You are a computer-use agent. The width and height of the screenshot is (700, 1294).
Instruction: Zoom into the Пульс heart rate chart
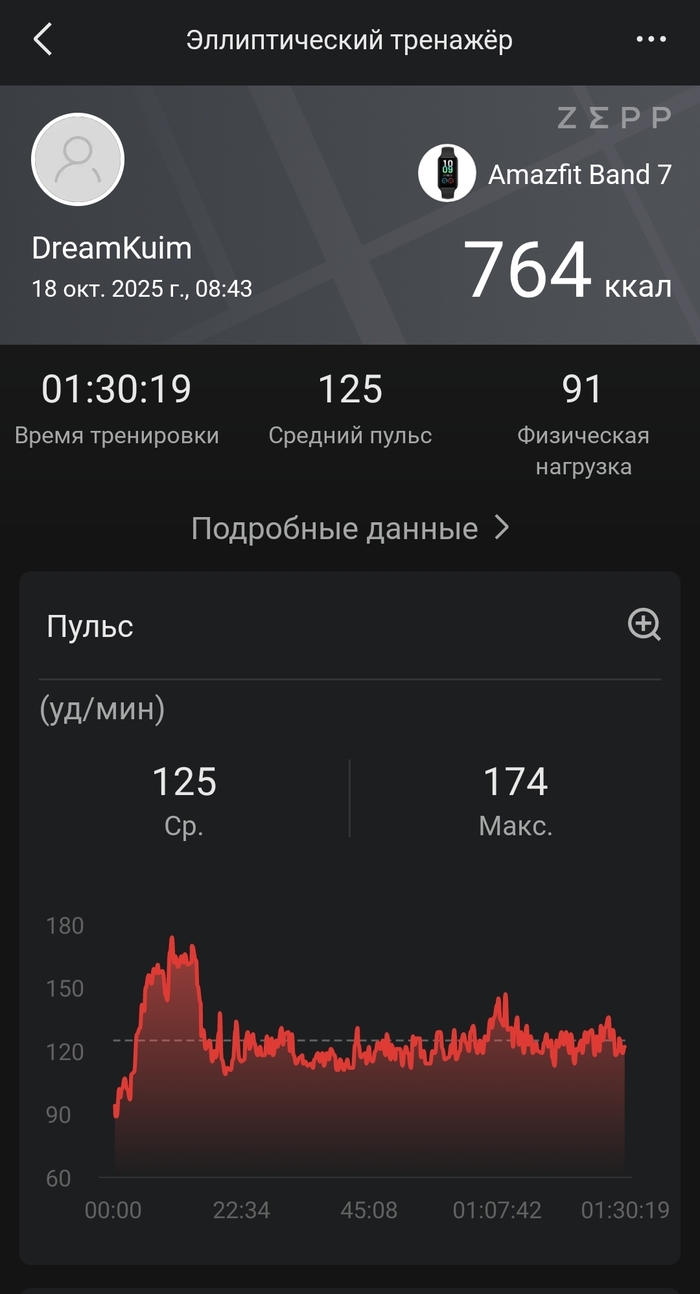pos(644,625)
